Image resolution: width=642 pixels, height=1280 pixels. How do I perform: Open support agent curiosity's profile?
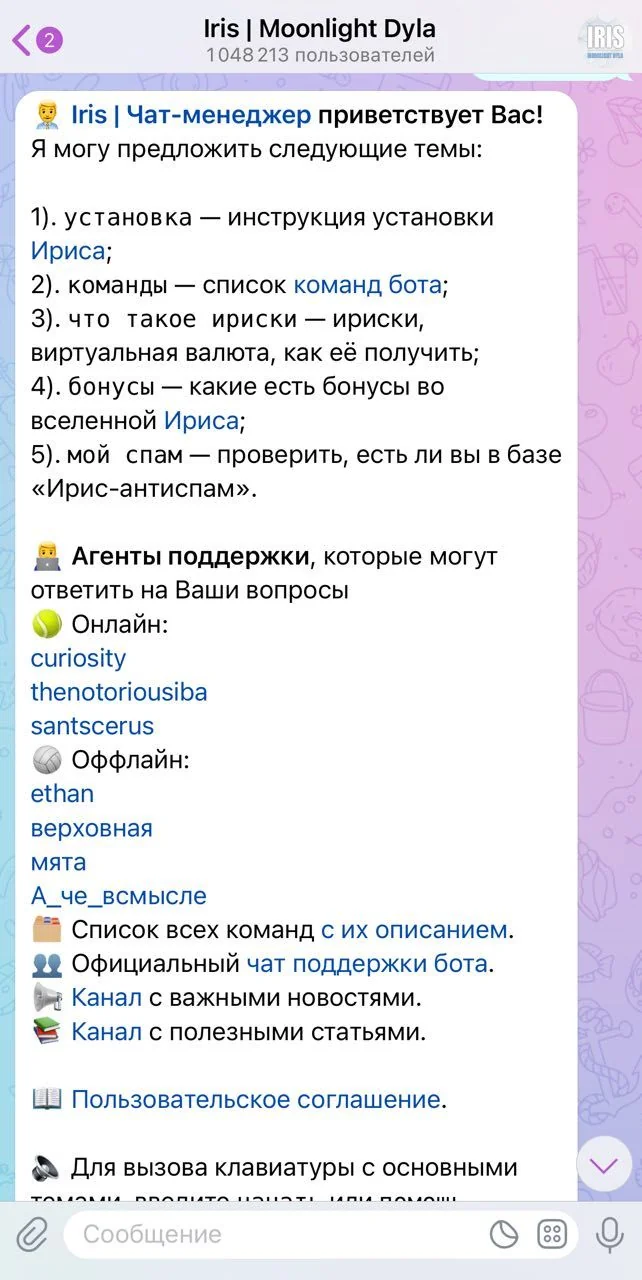(78, 658)
